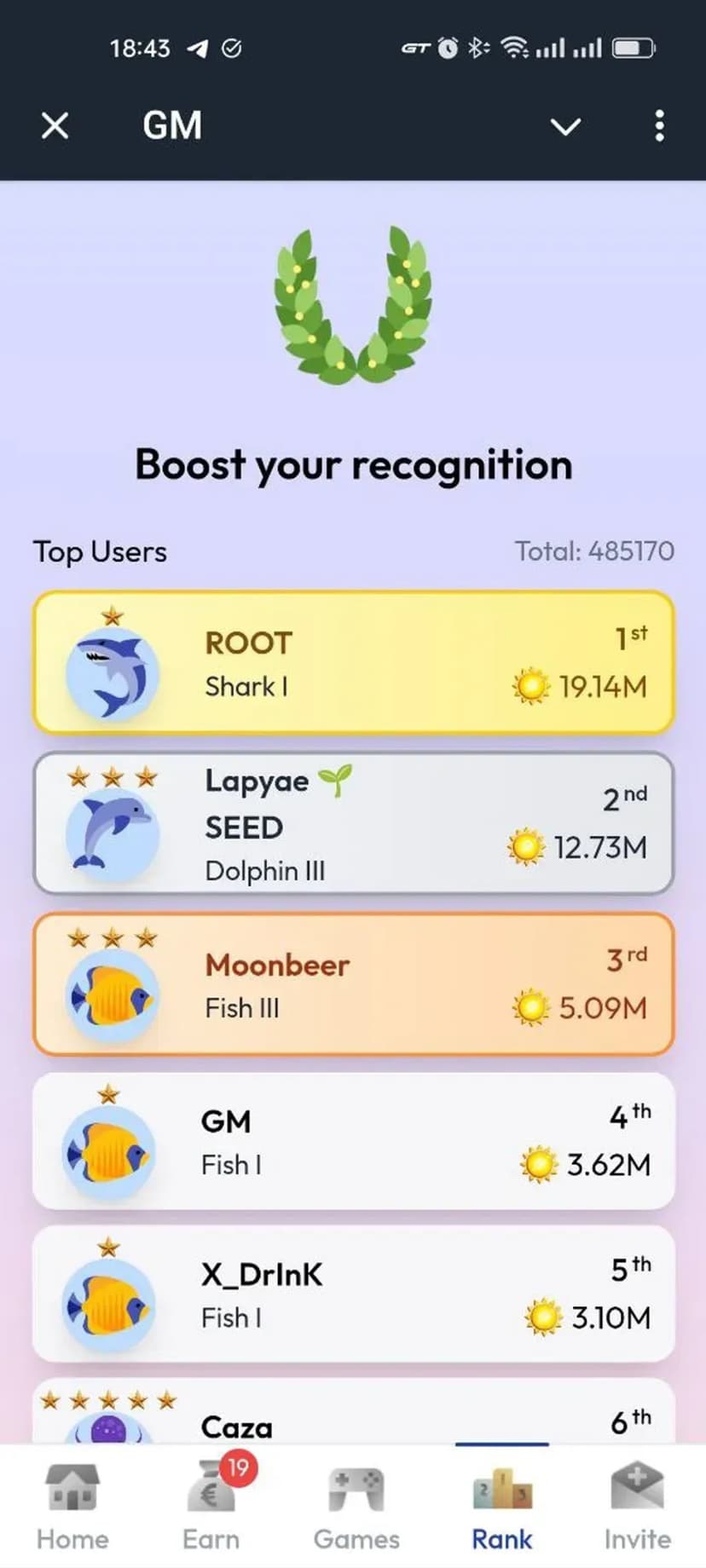706x1568 pixels.
Task: Close the GM mini app
Action: pyautogui.click(x=55, y=126)
